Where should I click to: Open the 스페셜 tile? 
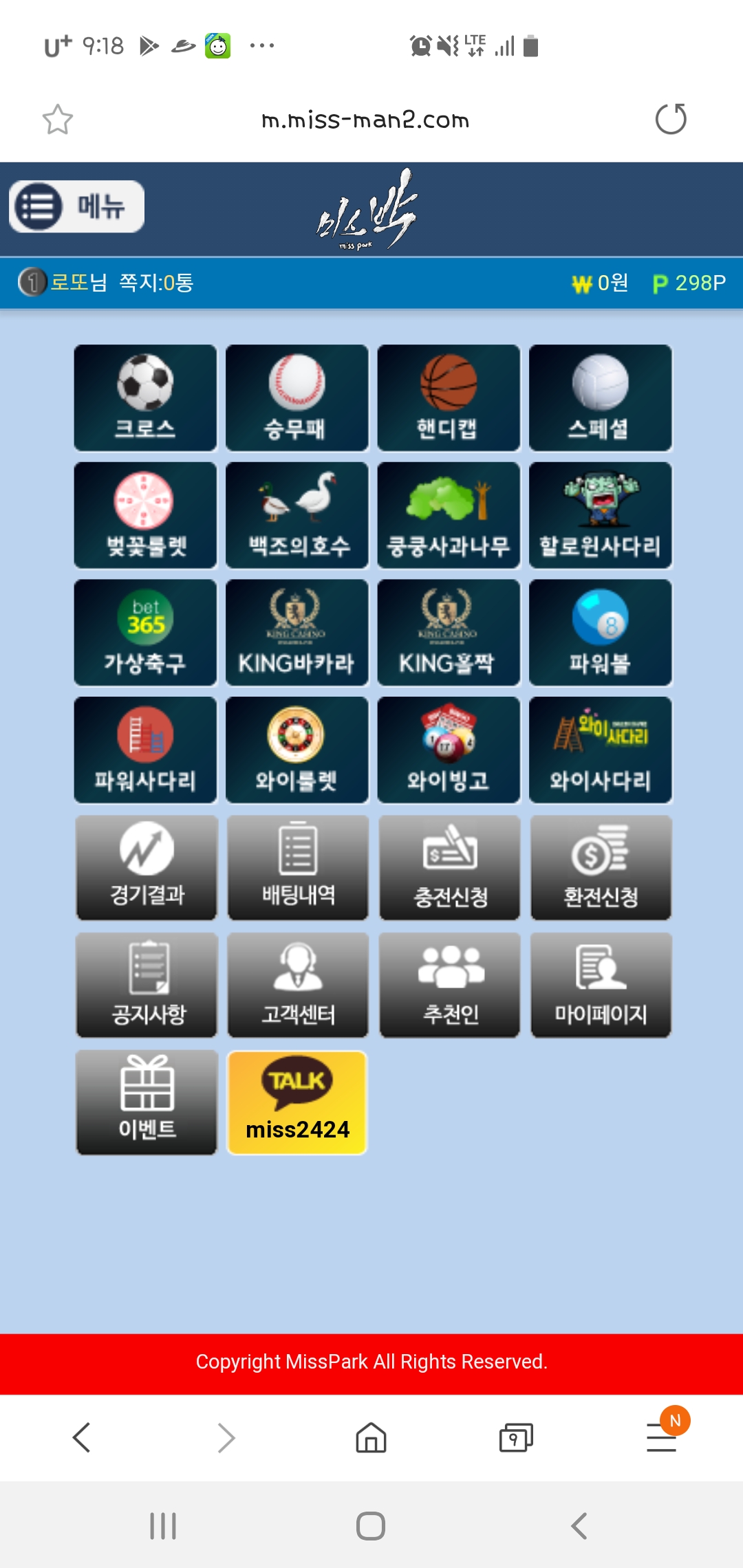pyautogui.click(x=600, y=398)
